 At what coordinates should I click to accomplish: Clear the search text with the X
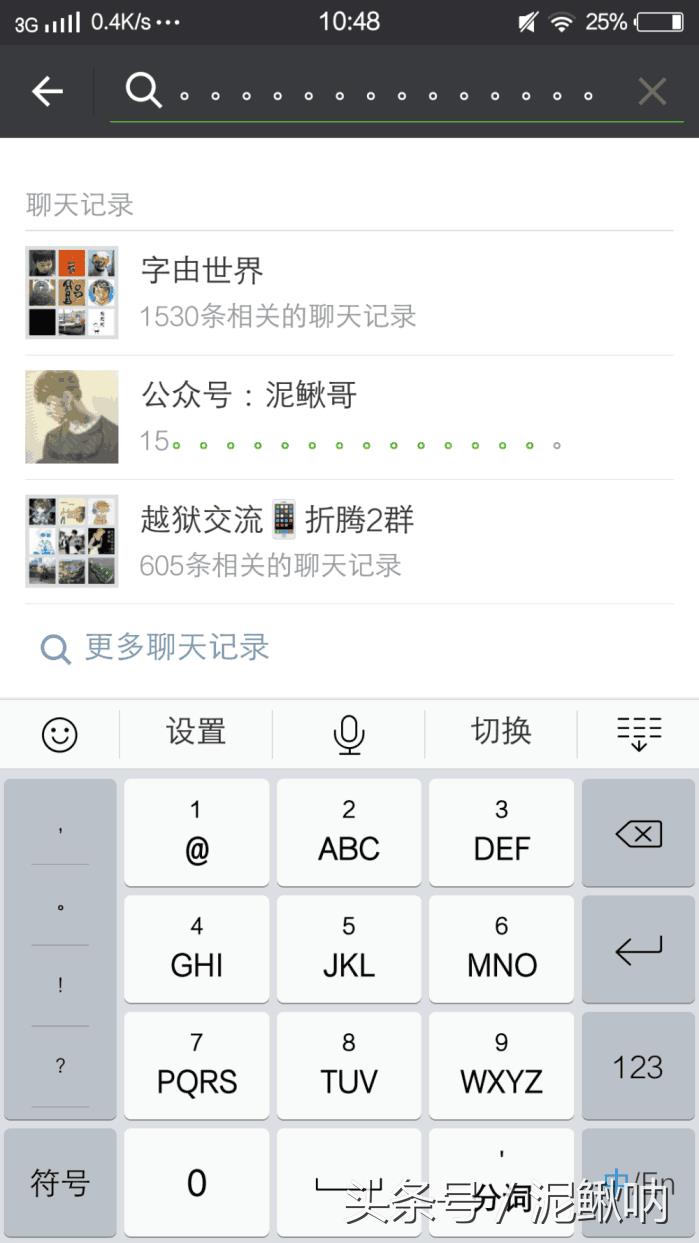pos(652,92)
